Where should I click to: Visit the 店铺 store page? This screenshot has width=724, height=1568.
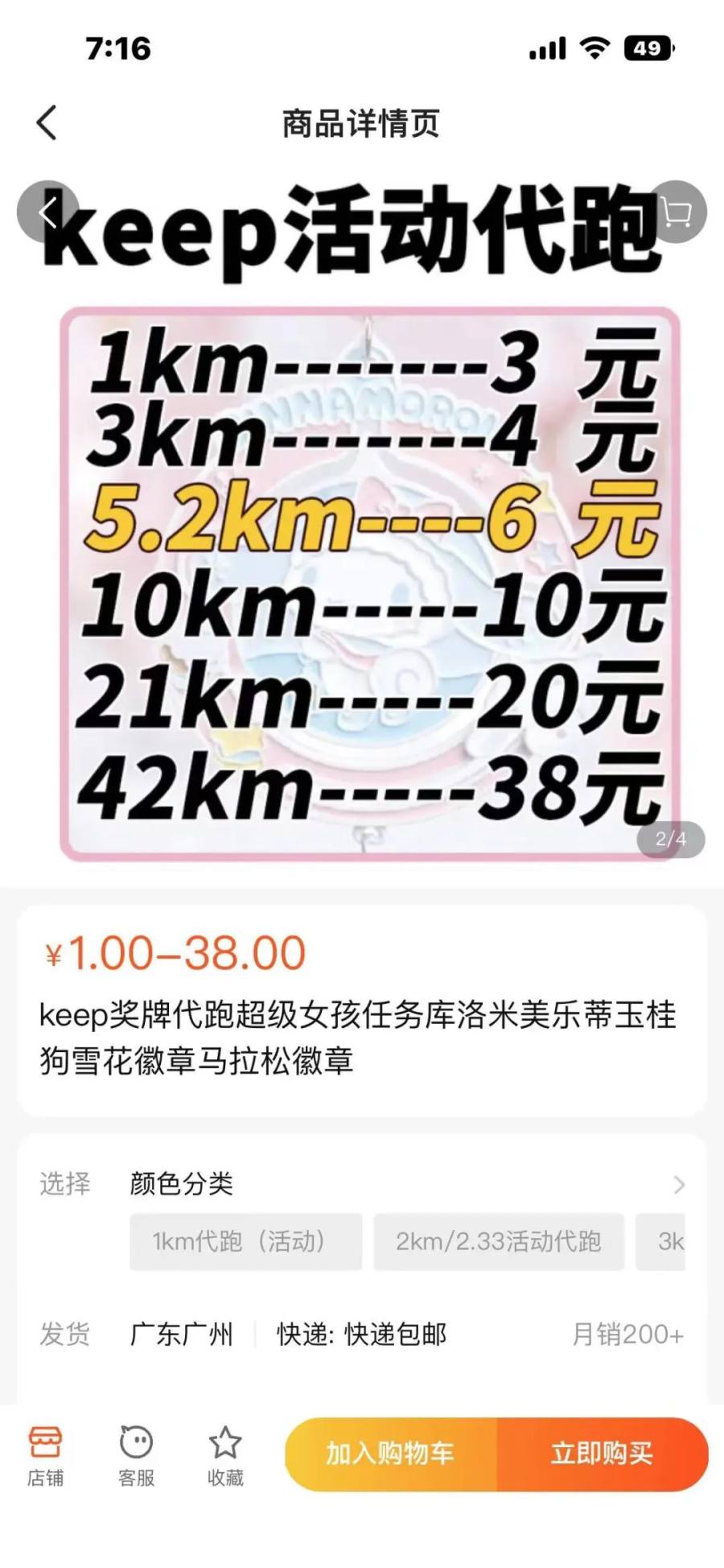tap(45, 1454)
